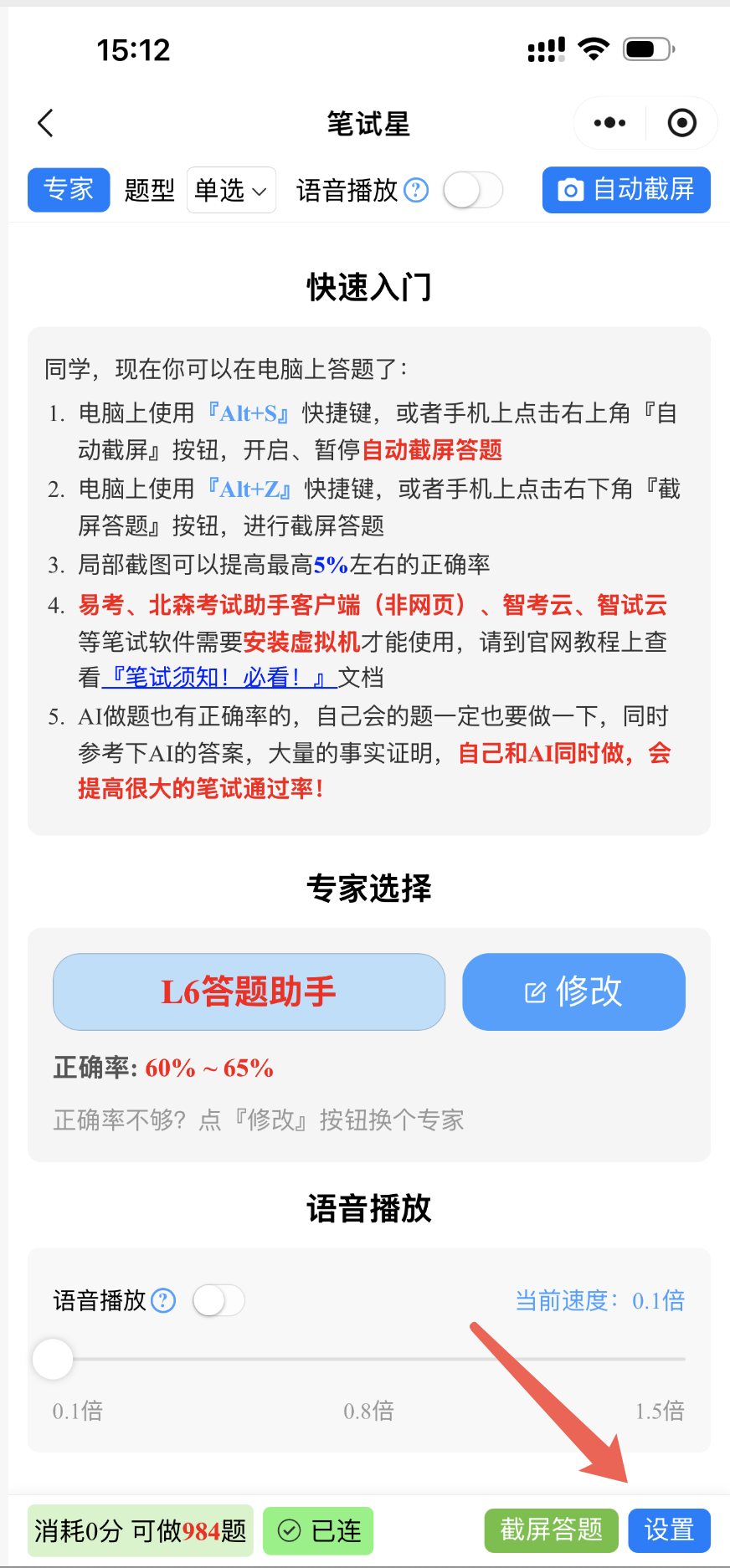Start 自动截屏 auto screenshot
This screenshot has width=730, height=1568.
pyautogui.click(x=626, y=190)
